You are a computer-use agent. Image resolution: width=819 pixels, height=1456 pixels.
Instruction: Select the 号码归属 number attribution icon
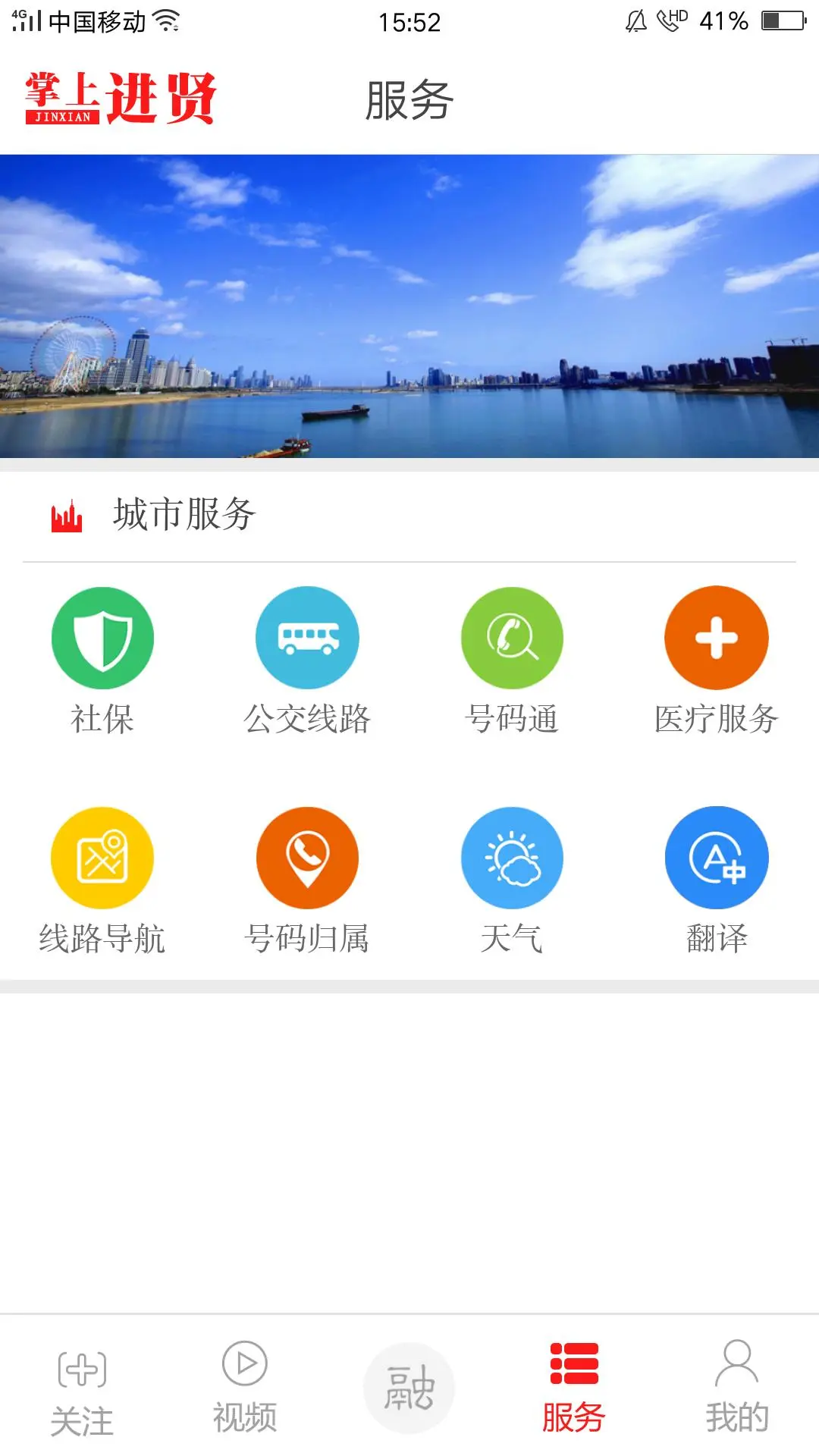306,857
